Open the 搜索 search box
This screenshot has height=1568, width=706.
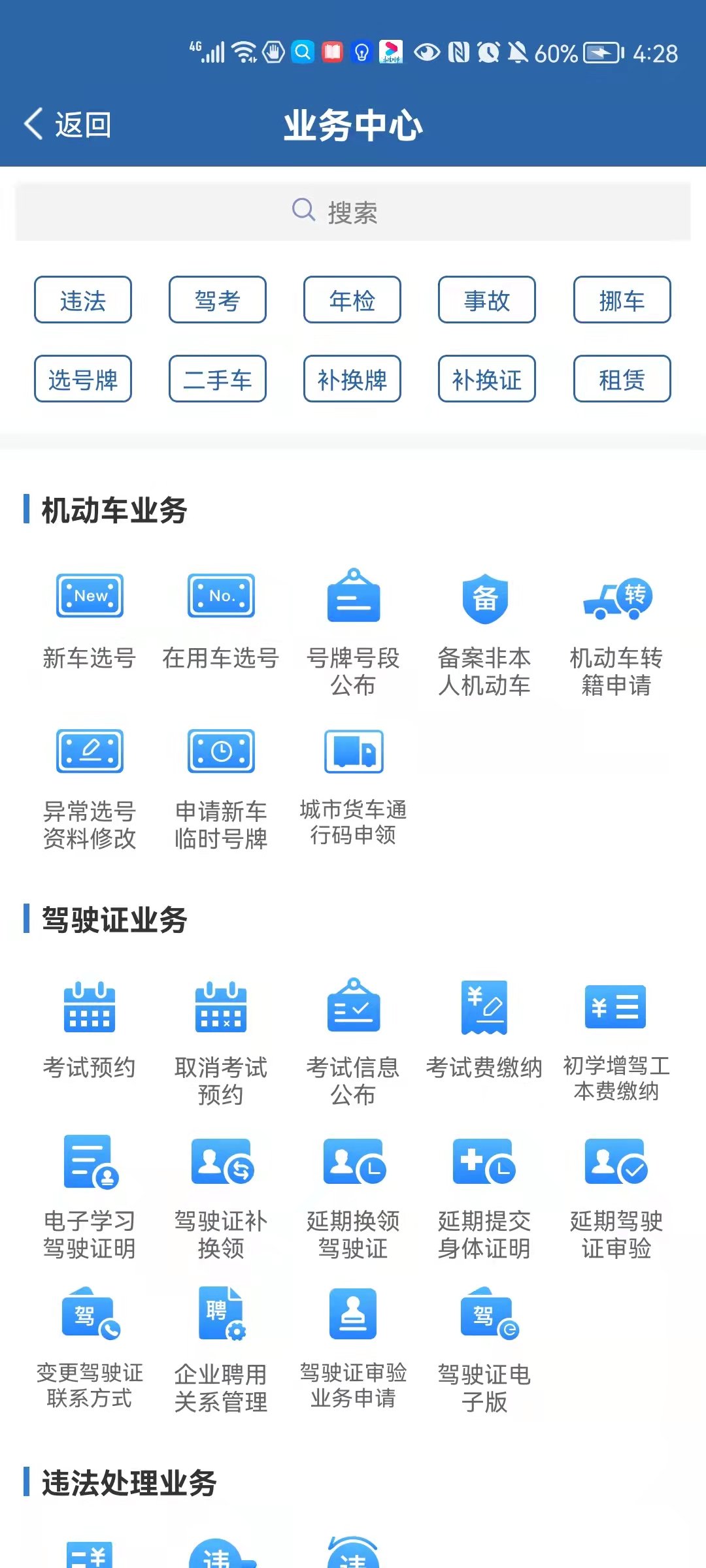tap(353, 212)
